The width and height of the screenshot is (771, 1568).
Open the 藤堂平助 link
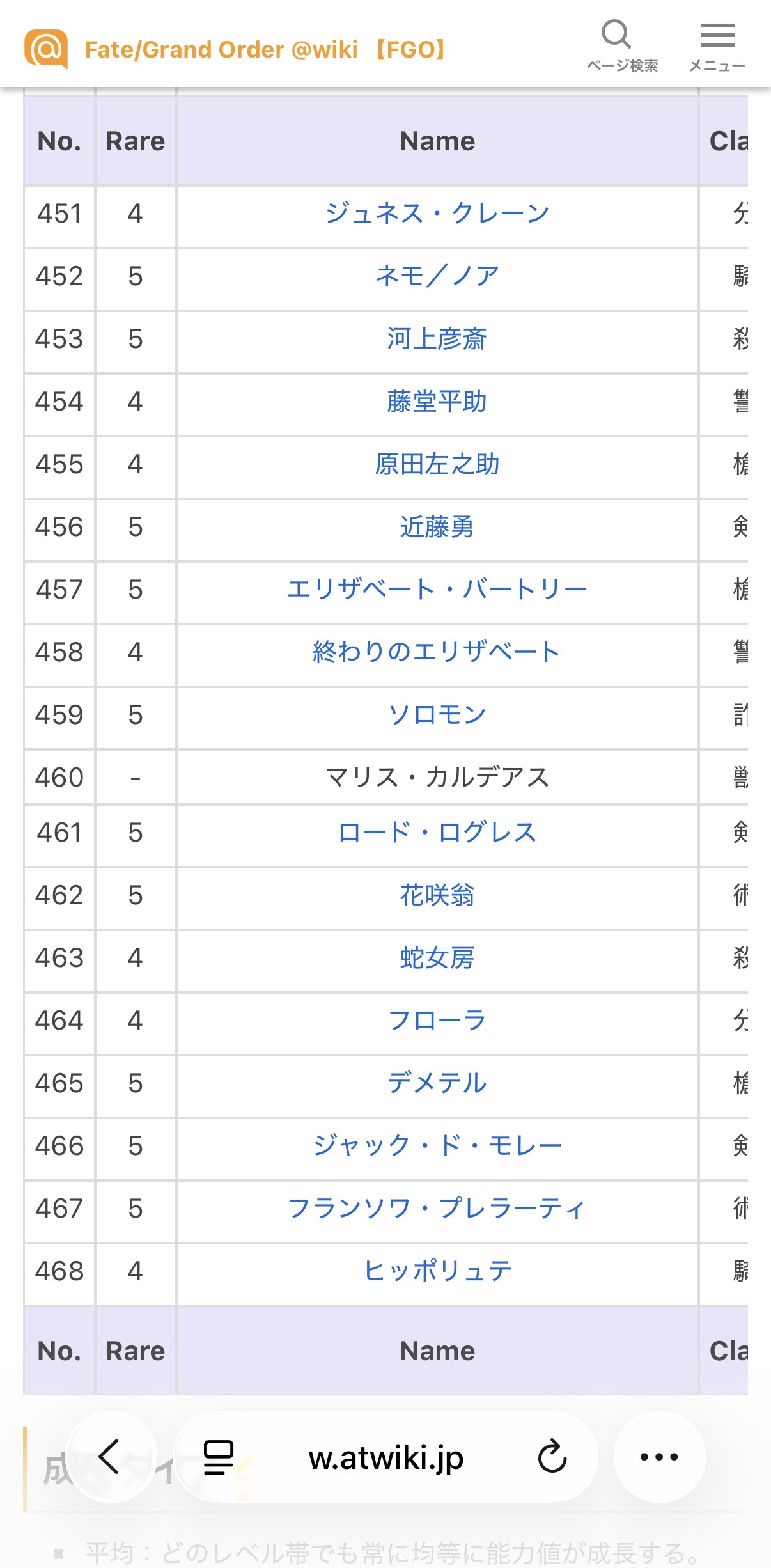(437, 401)
